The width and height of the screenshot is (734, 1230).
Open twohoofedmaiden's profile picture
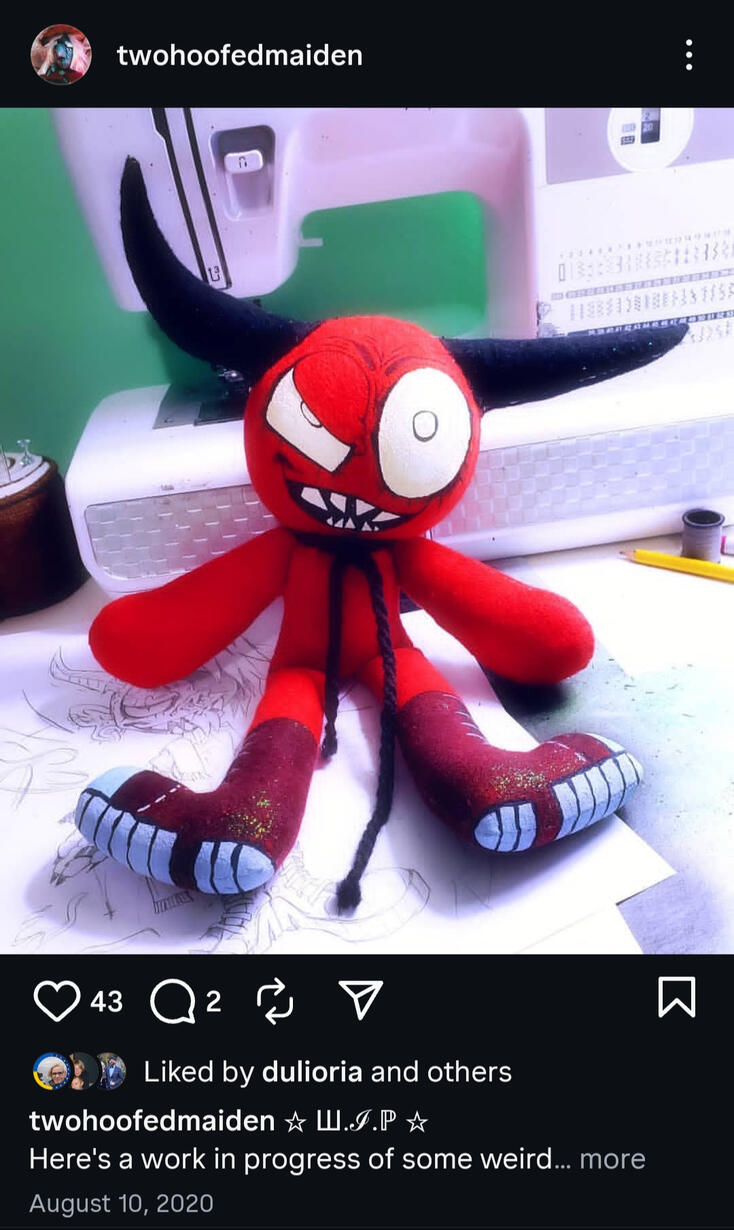61,54
